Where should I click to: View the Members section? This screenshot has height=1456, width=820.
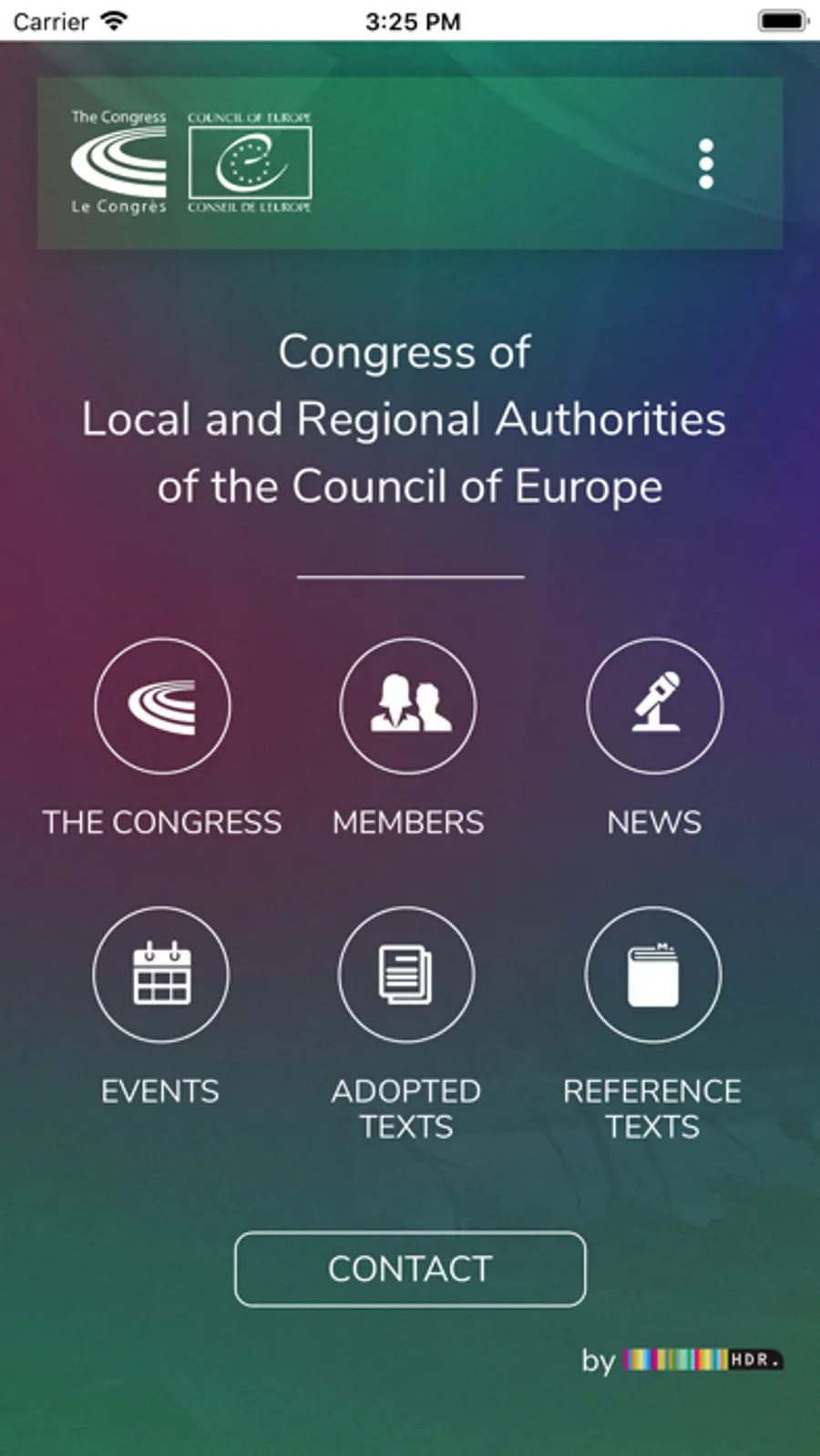click(x=408, y=706)
